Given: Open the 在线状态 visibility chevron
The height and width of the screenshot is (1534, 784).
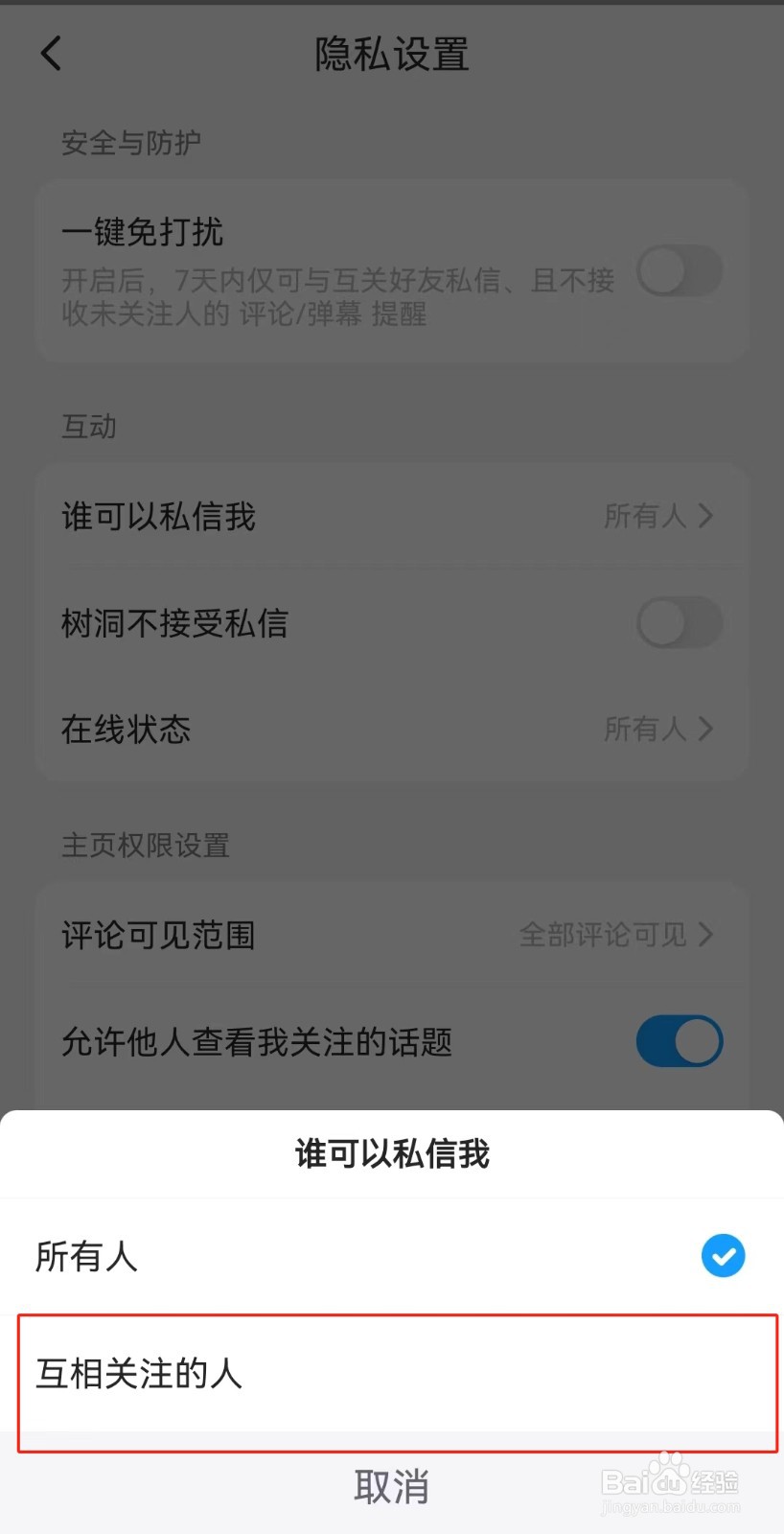Looking at the screenshot, I should tap(705, 729).
